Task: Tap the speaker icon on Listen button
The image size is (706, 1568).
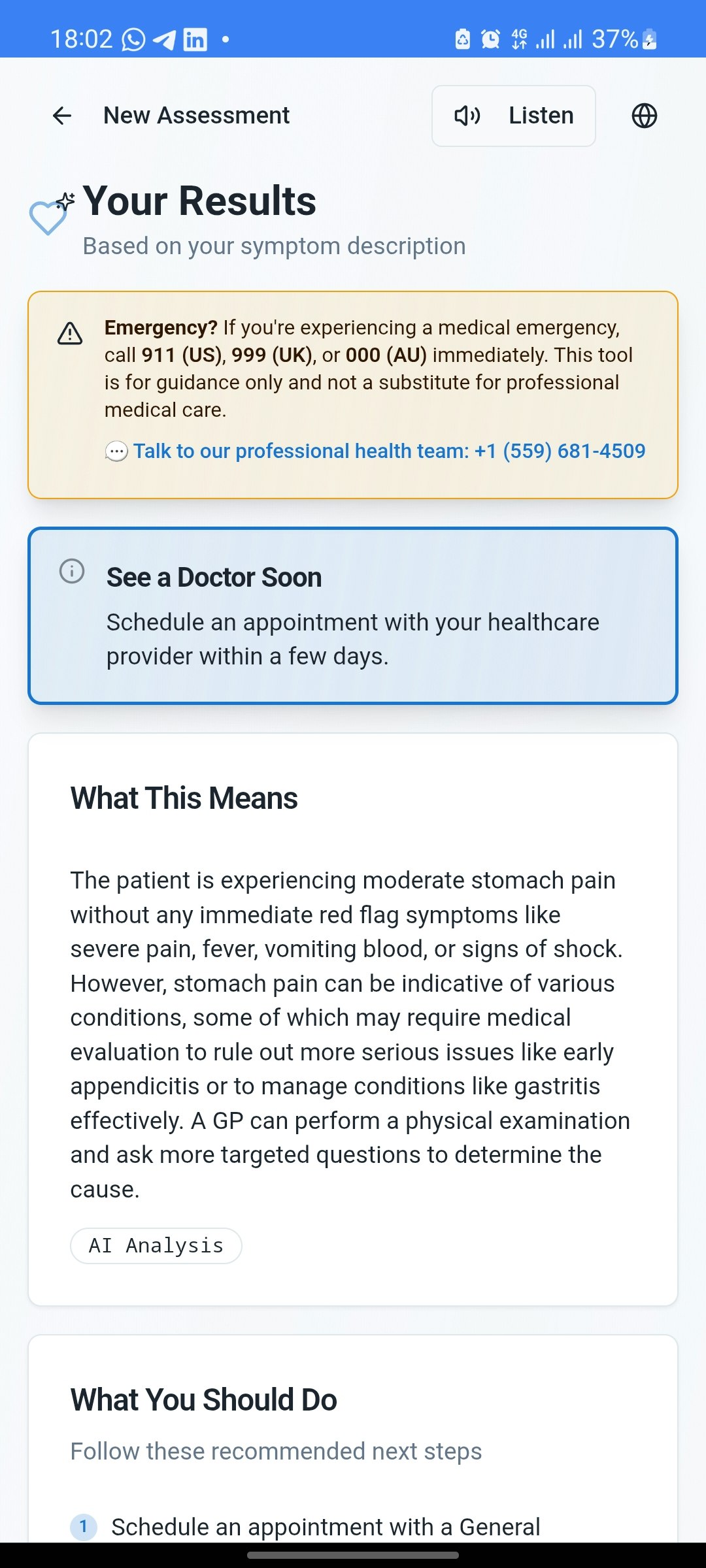Action: pyautogui.click(x=467, y=116)
